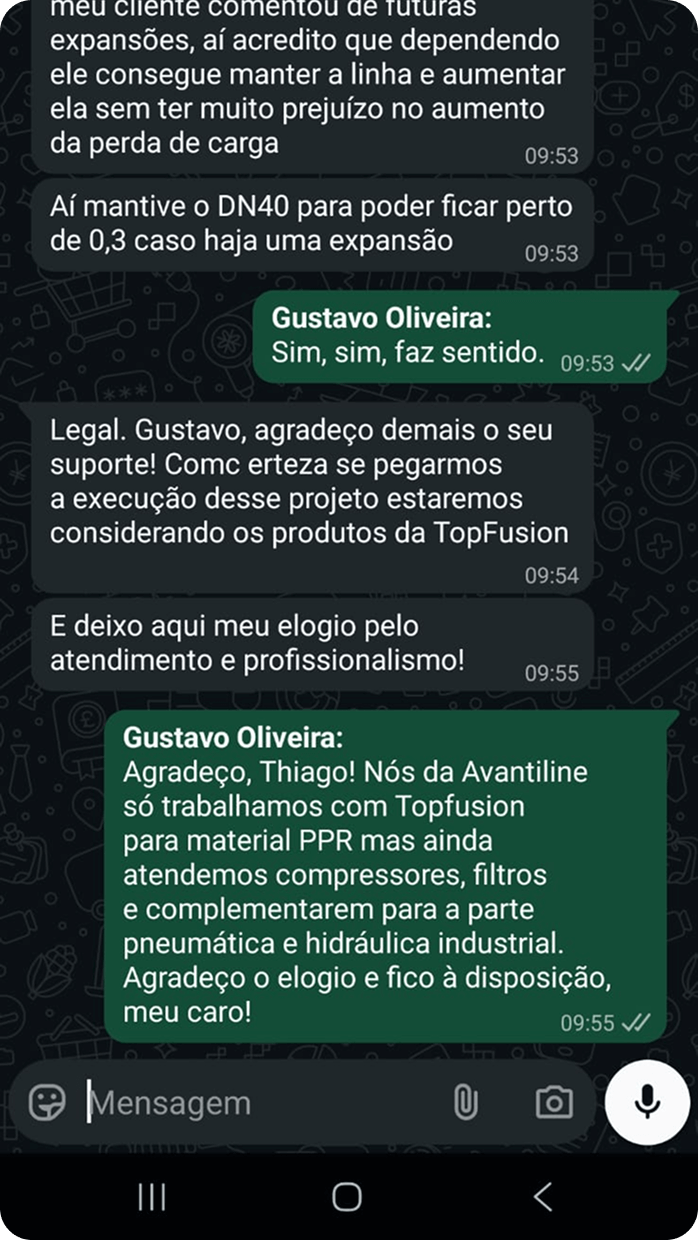The width and height of the screenshot is (698, 1240).
Task: Tap the microphone voice message button
Action: coord(647,1101)
